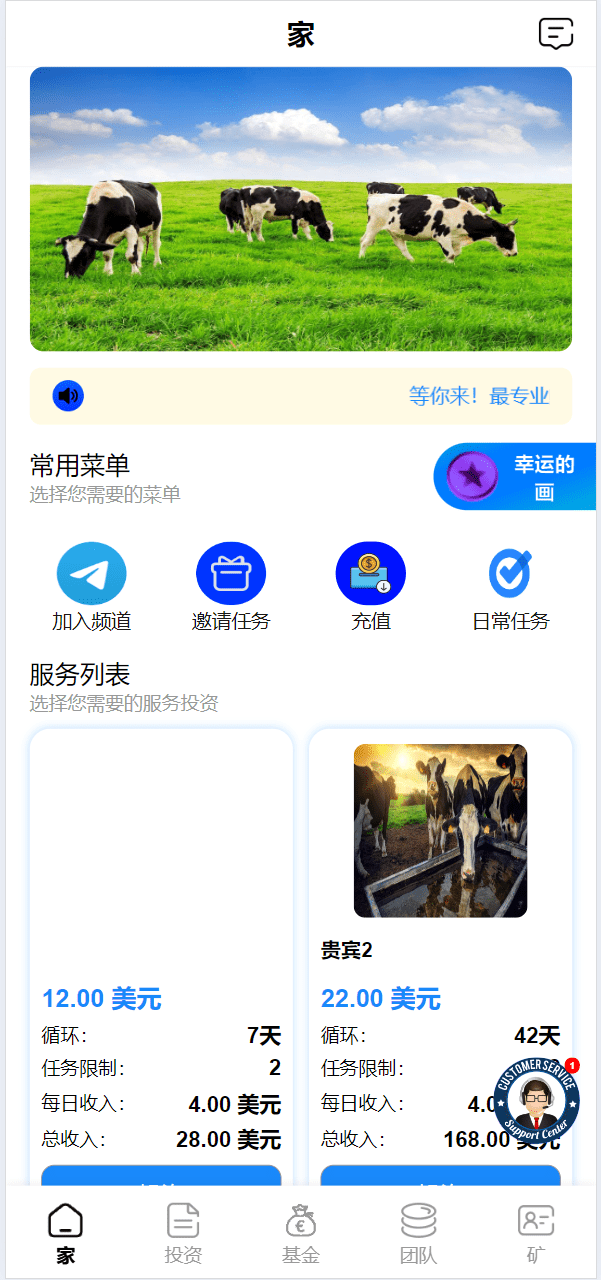Tap the announcement speaker icon
The height and width of the screenshot is (1280, 601).
(68, 396)
